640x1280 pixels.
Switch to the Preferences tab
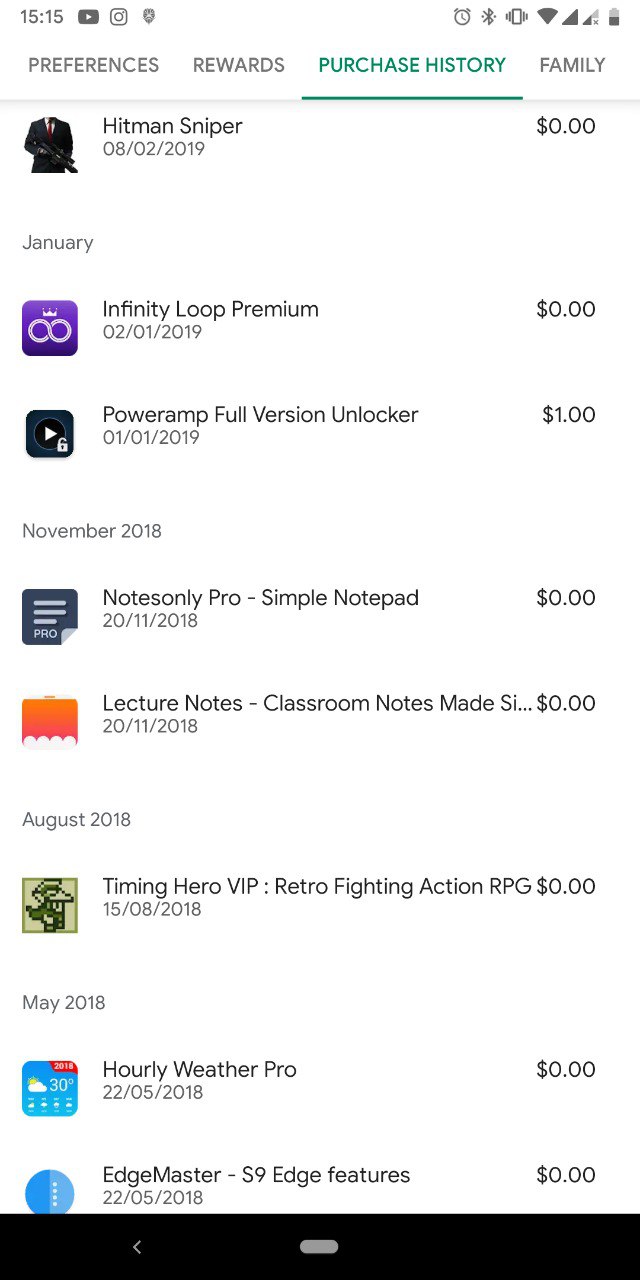[x=93, y=65]
